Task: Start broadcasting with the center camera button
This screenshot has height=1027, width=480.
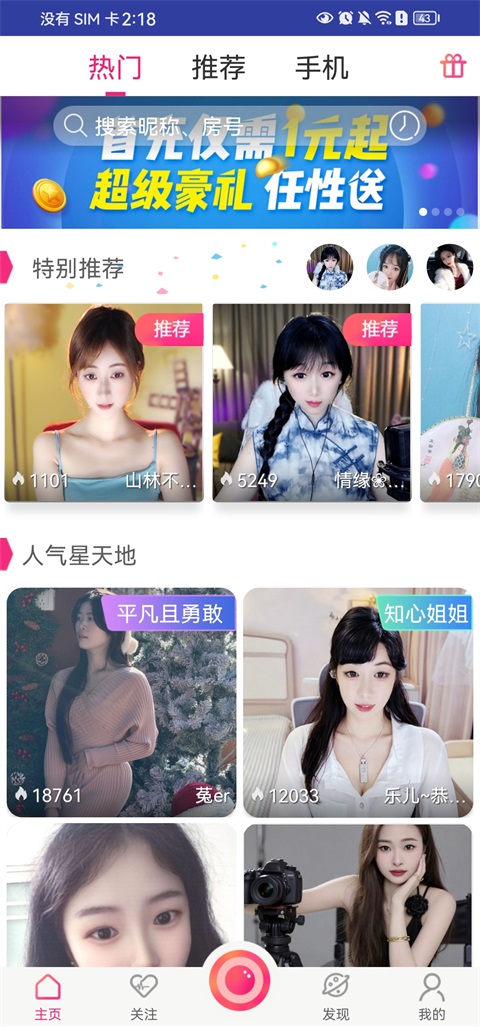Action: (x=240, y=980)
